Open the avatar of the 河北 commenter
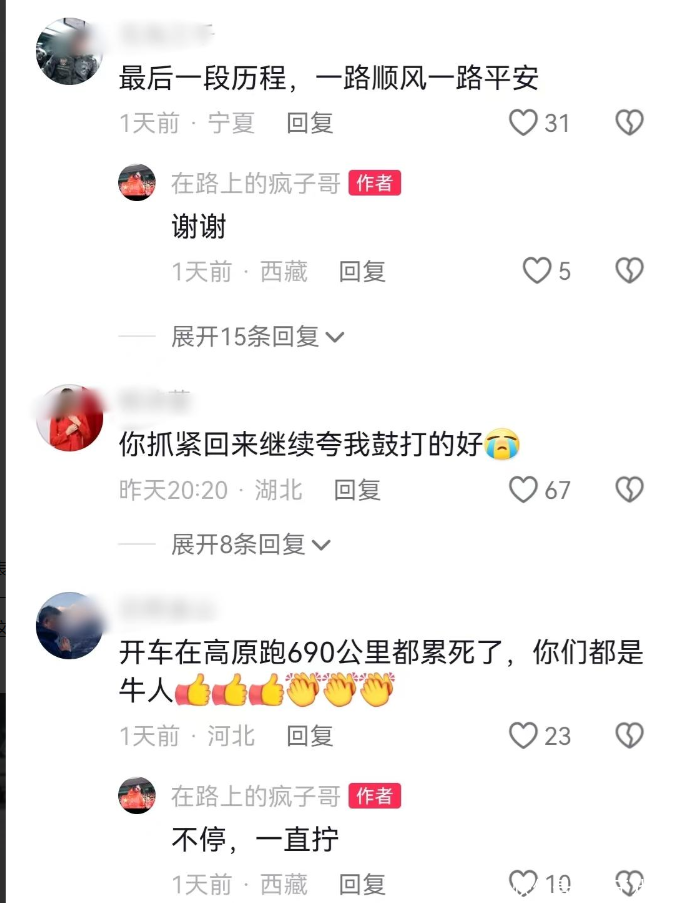The image size is (677, 903). (x=70, y=625)
